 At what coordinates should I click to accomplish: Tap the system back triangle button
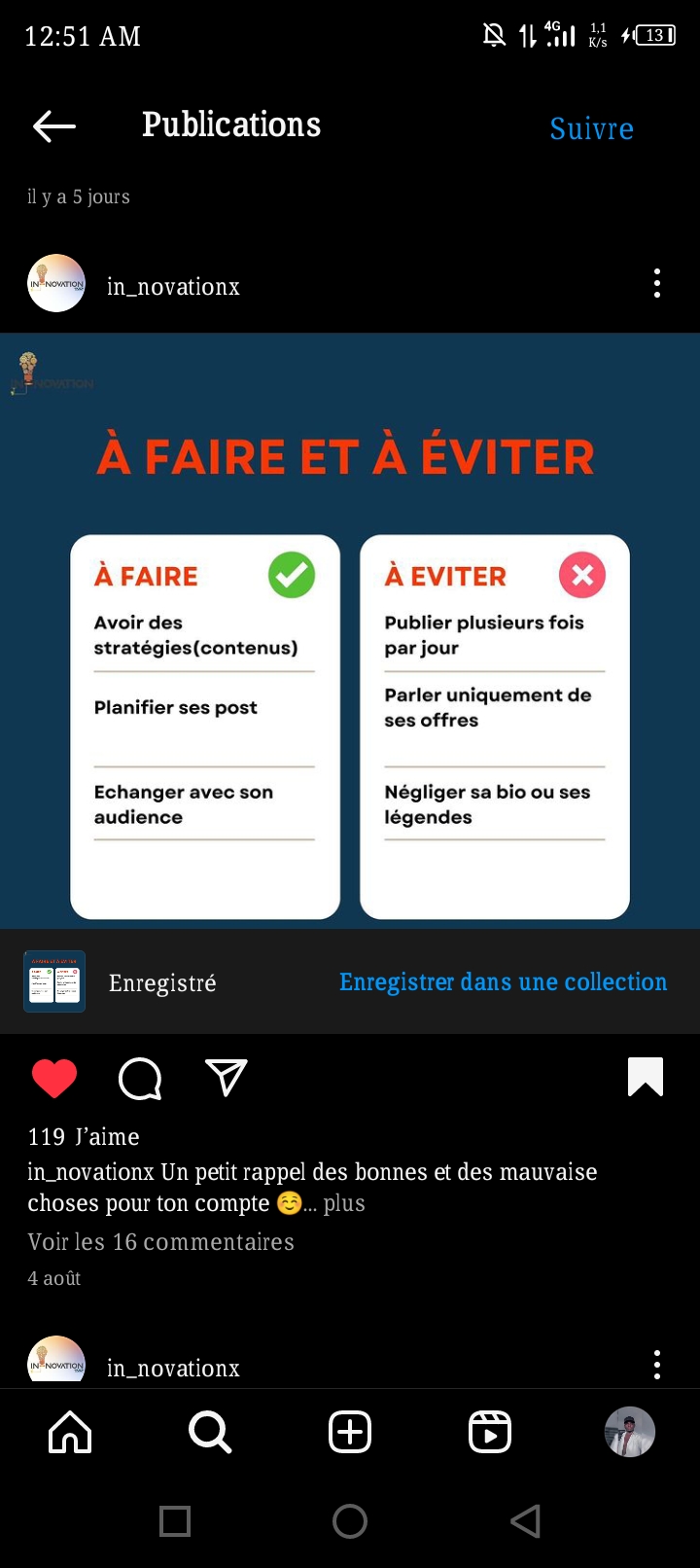click(x=525, y=1521)
